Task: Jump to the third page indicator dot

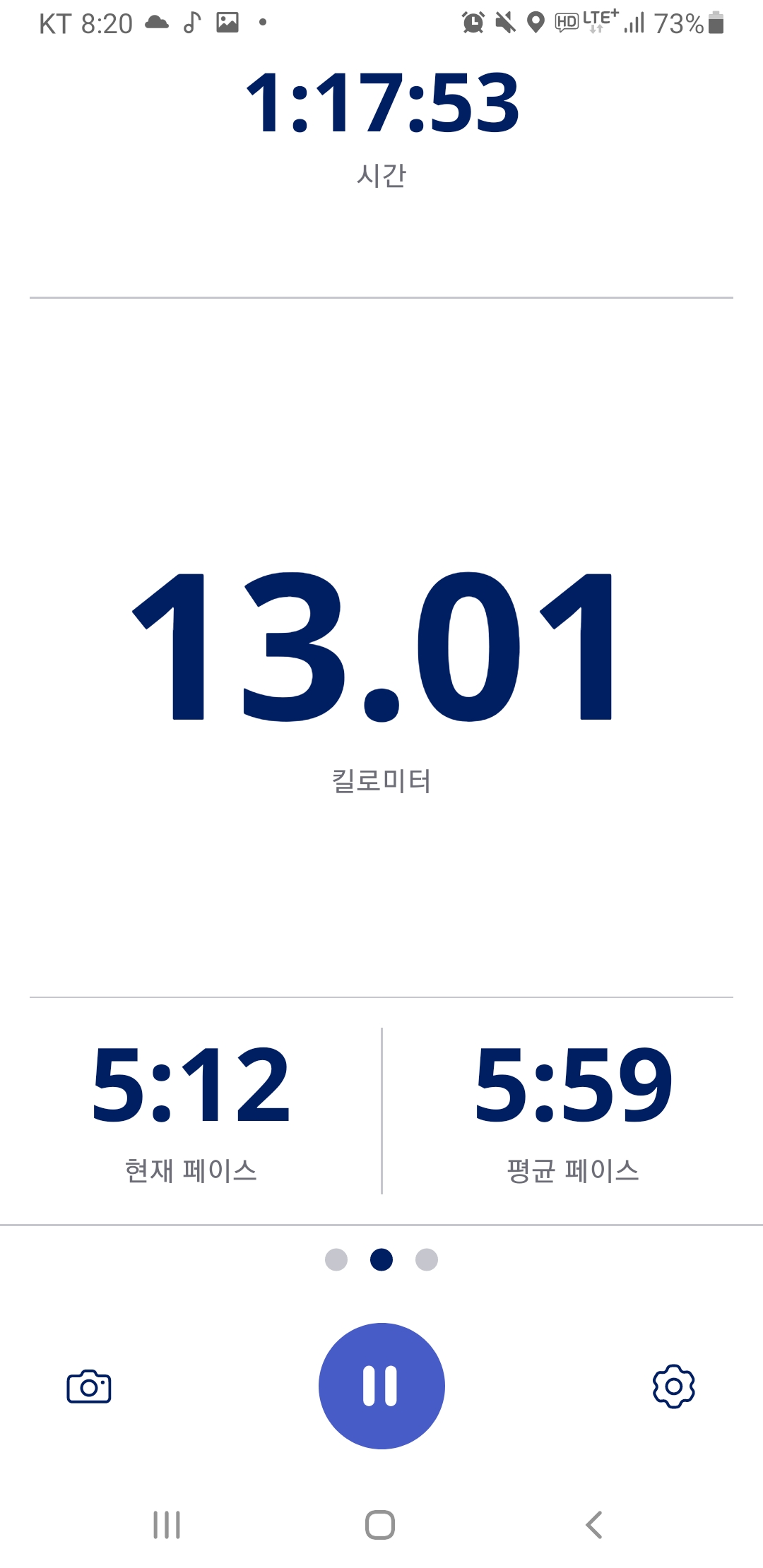Action: [427, 1259]
